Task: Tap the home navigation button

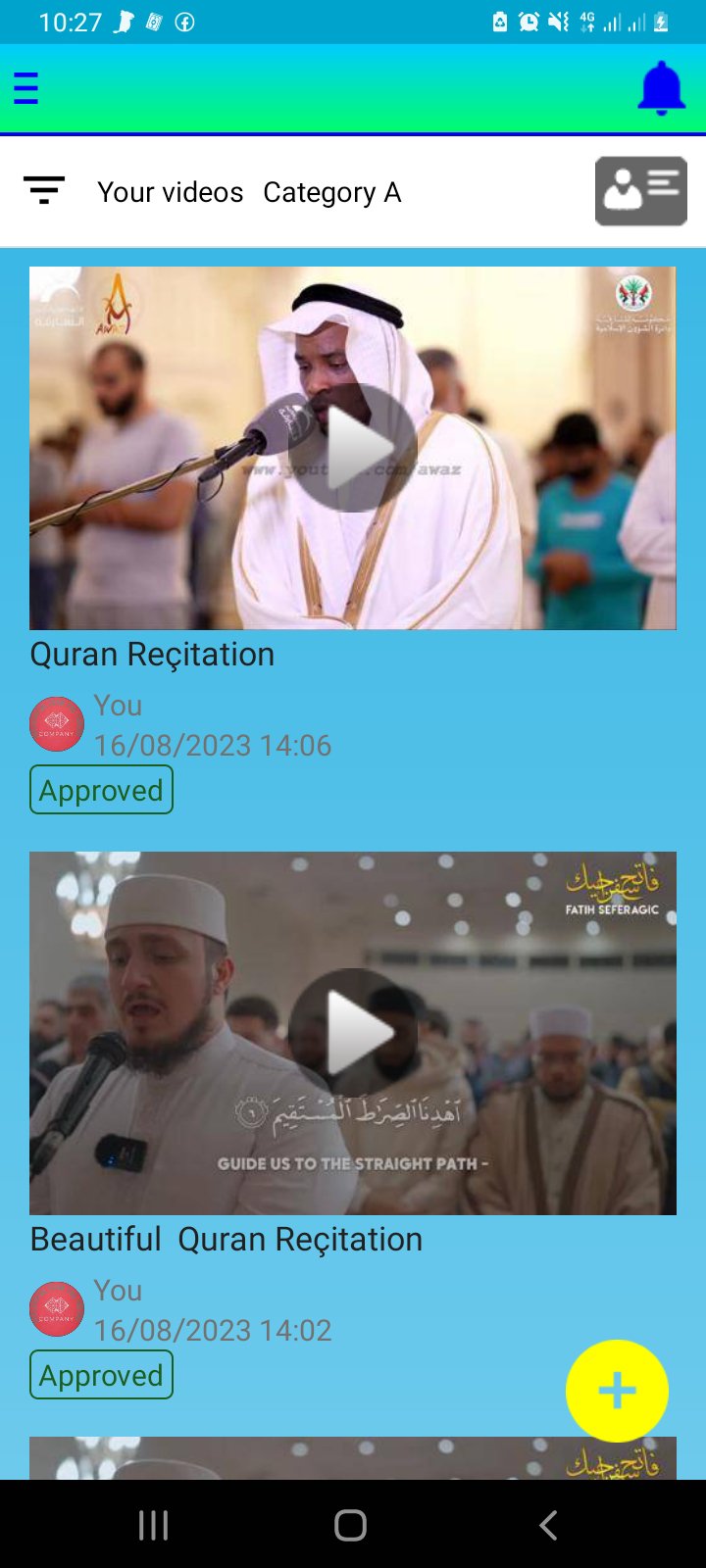Action: point(351,1525)
